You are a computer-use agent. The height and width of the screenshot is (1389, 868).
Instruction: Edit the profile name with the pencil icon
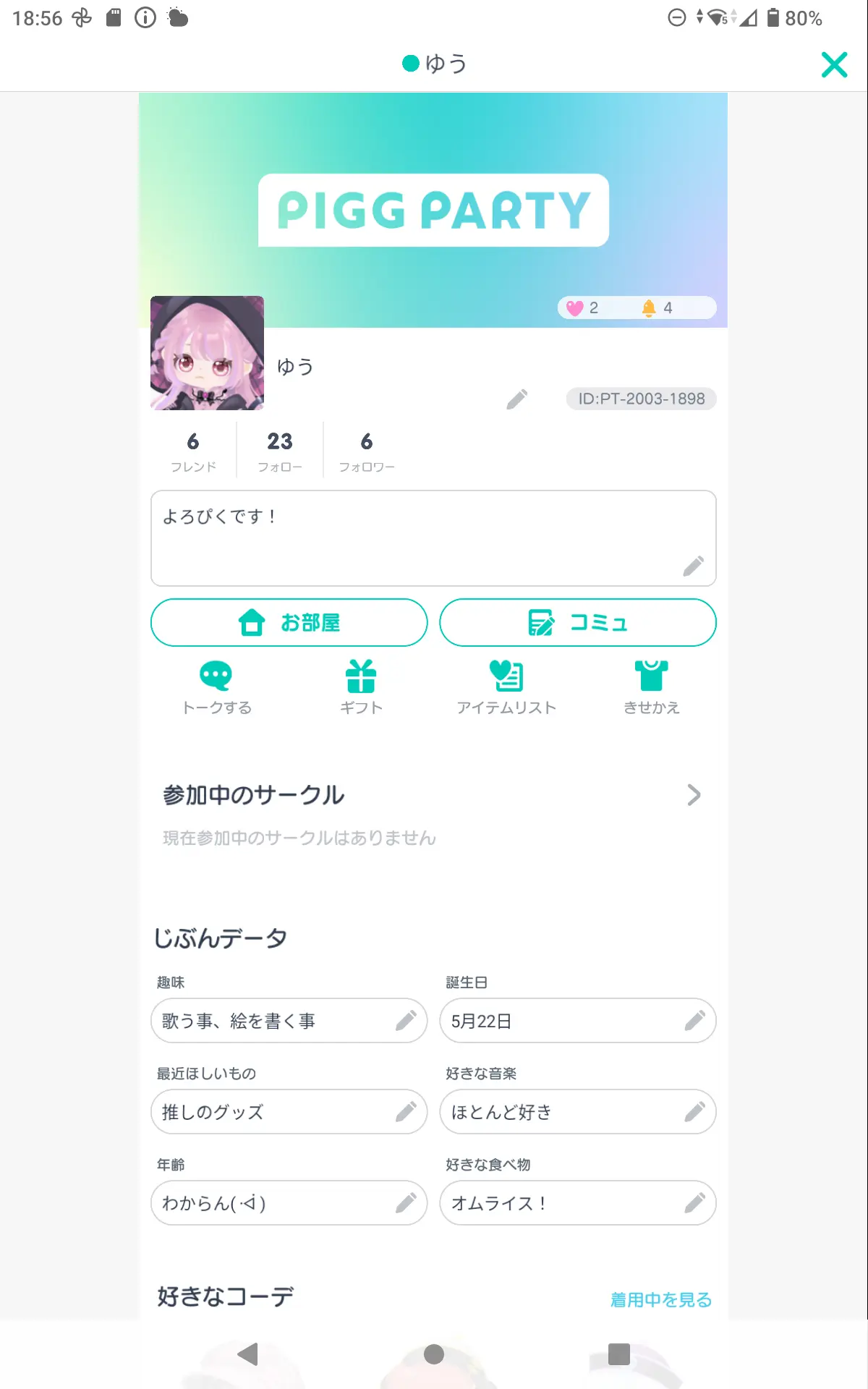pos(516,399)
